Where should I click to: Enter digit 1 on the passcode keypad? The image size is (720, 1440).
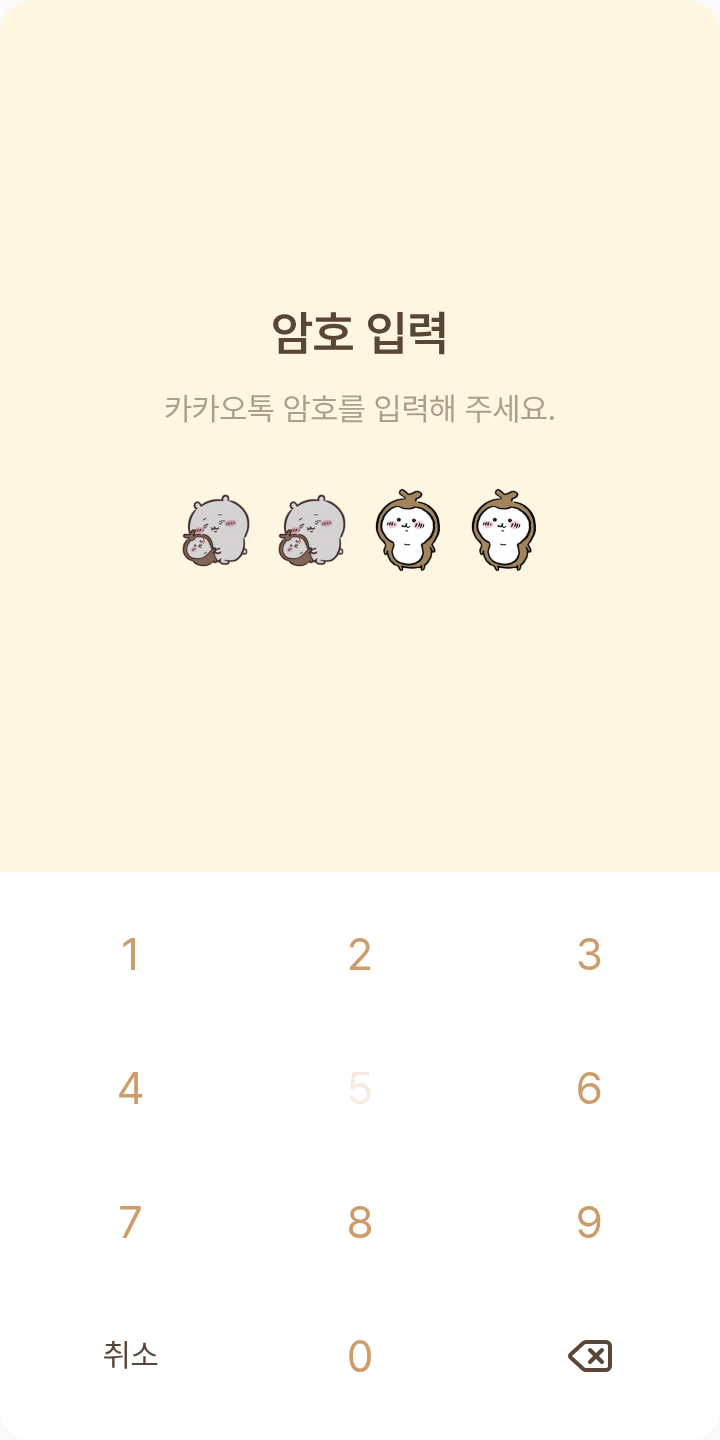pyautogui.click(x=130, y=955)
